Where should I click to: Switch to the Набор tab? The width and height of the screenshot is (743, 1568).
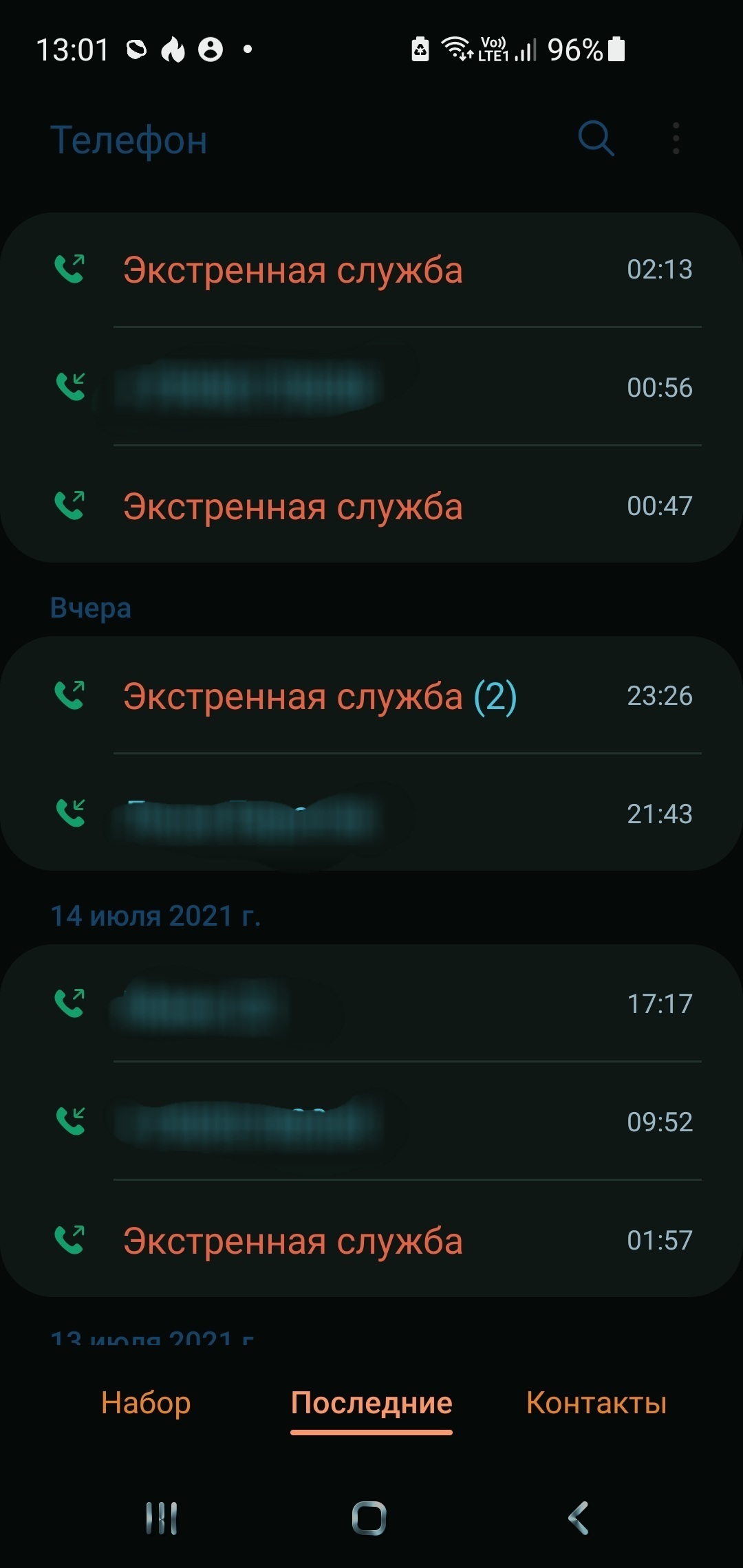146,1403
